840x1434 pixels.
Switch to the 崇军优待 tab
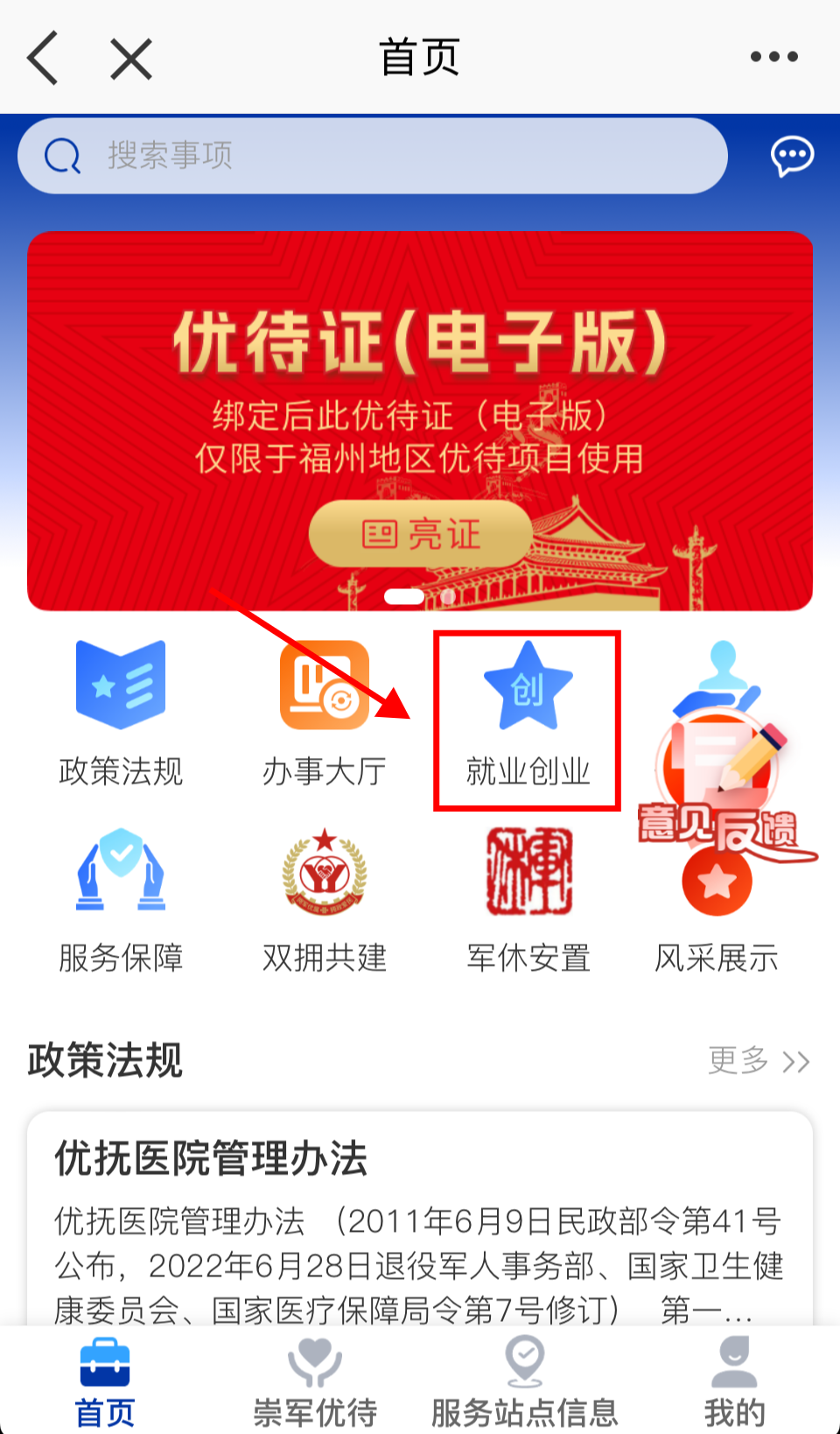pos(315,1381)
